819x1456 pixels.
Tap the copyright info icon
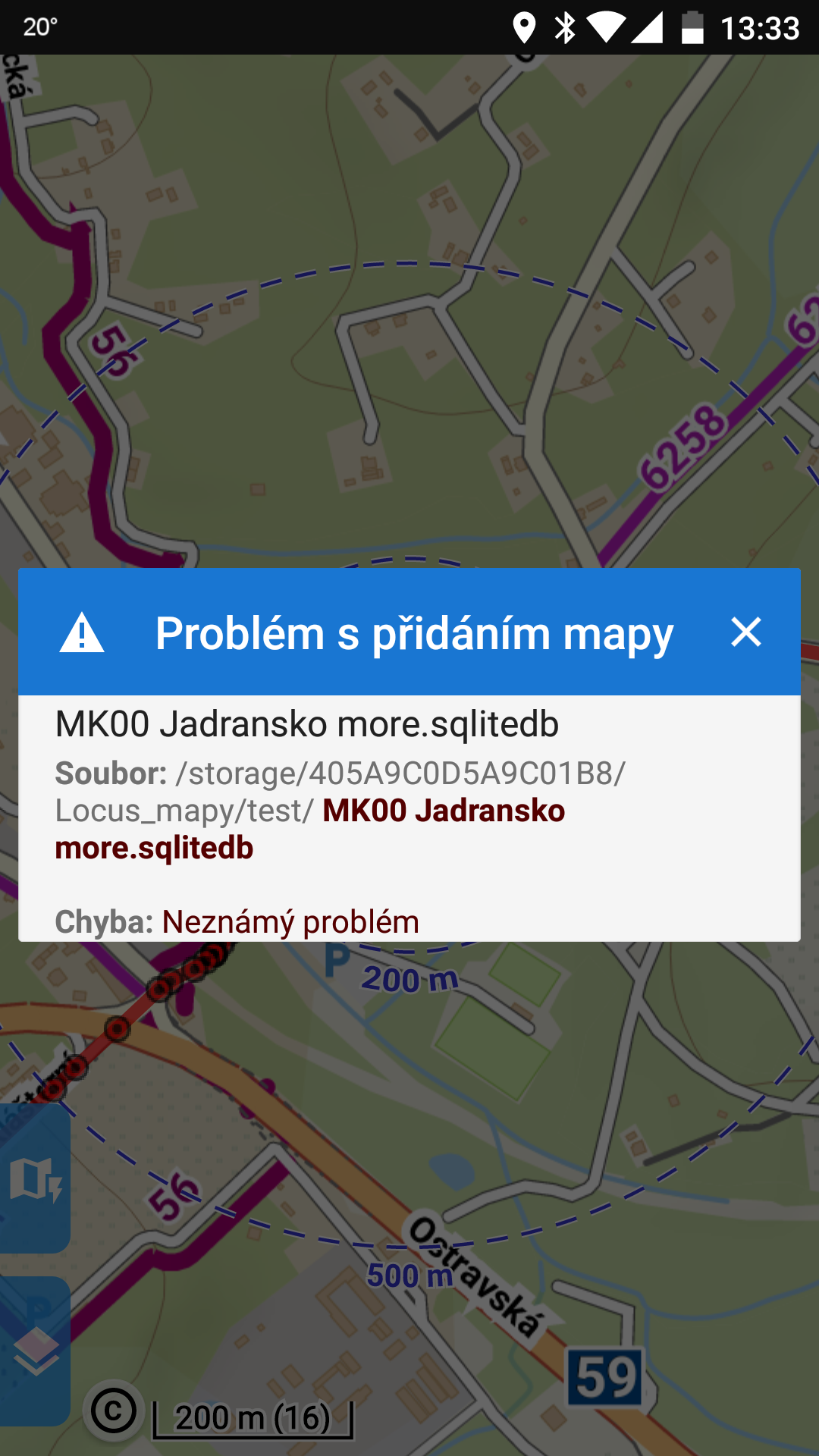[114, 1411]
